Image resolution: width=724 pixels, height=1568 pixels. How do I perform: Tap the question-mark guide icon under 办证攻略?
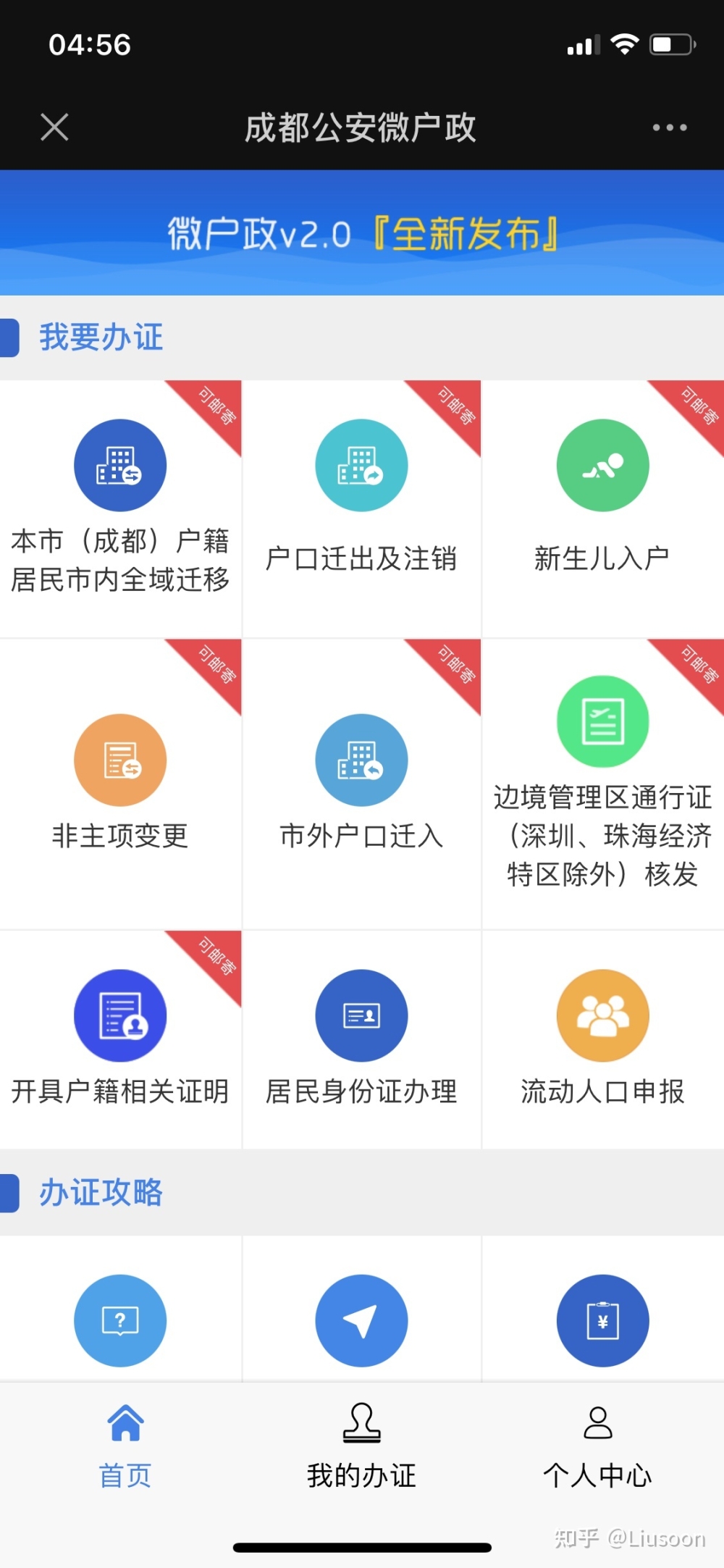tap(120, 1320)
